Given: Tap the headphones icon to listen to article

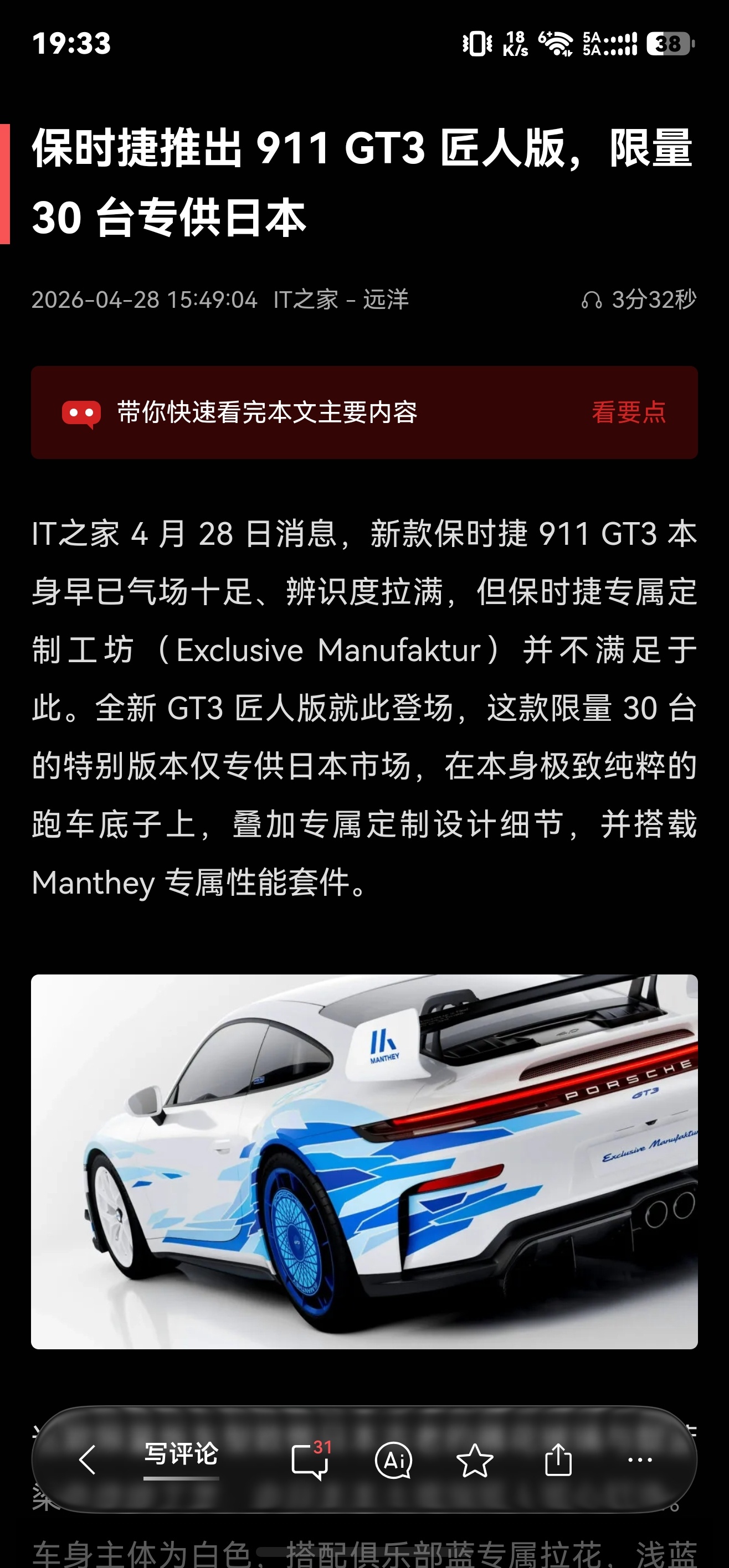Looking at the screenshot, I should 593,299.
